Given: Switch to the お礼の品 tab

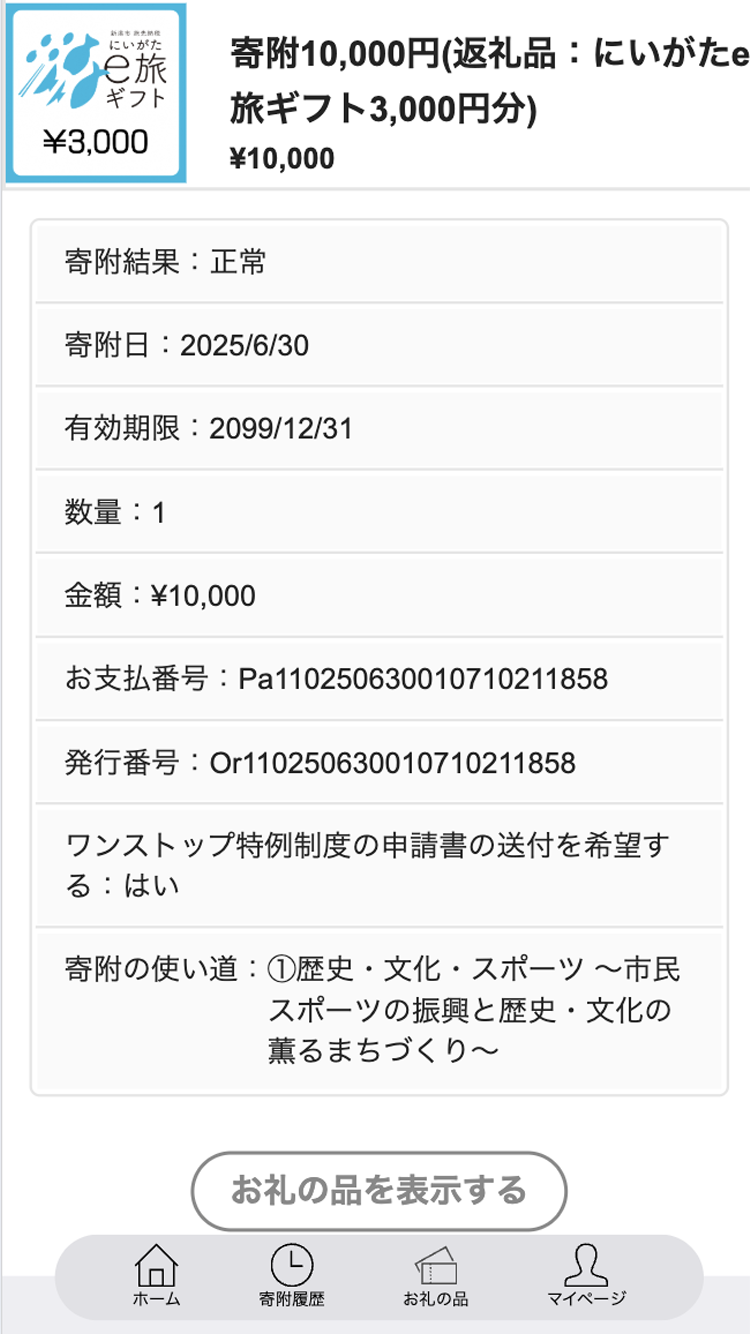Looking at the screenshot, I should pos(435,1276).
